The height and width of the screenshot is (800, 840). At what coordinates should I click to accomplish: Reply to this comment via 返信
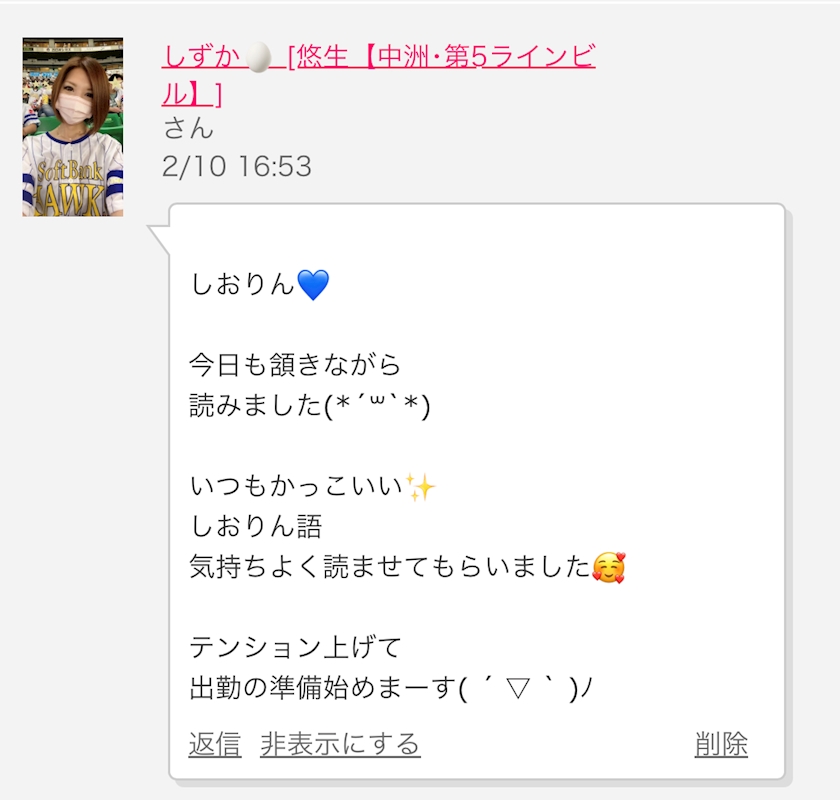(x=215, y=744)
